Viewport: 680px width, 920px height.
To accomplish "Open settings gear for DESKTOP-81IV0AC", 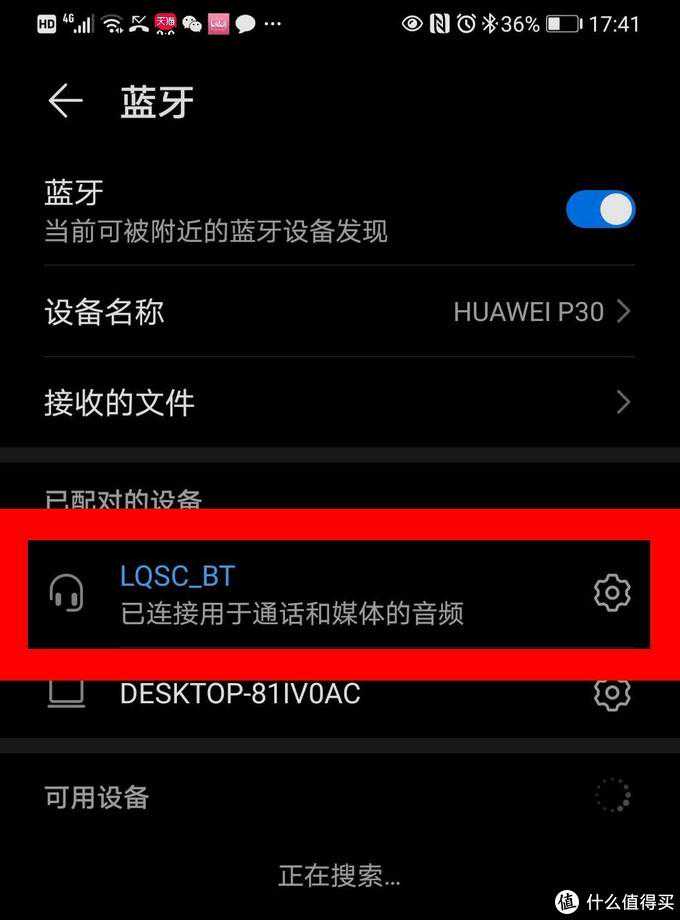I will pyautogui.click(x=612, y=693).
